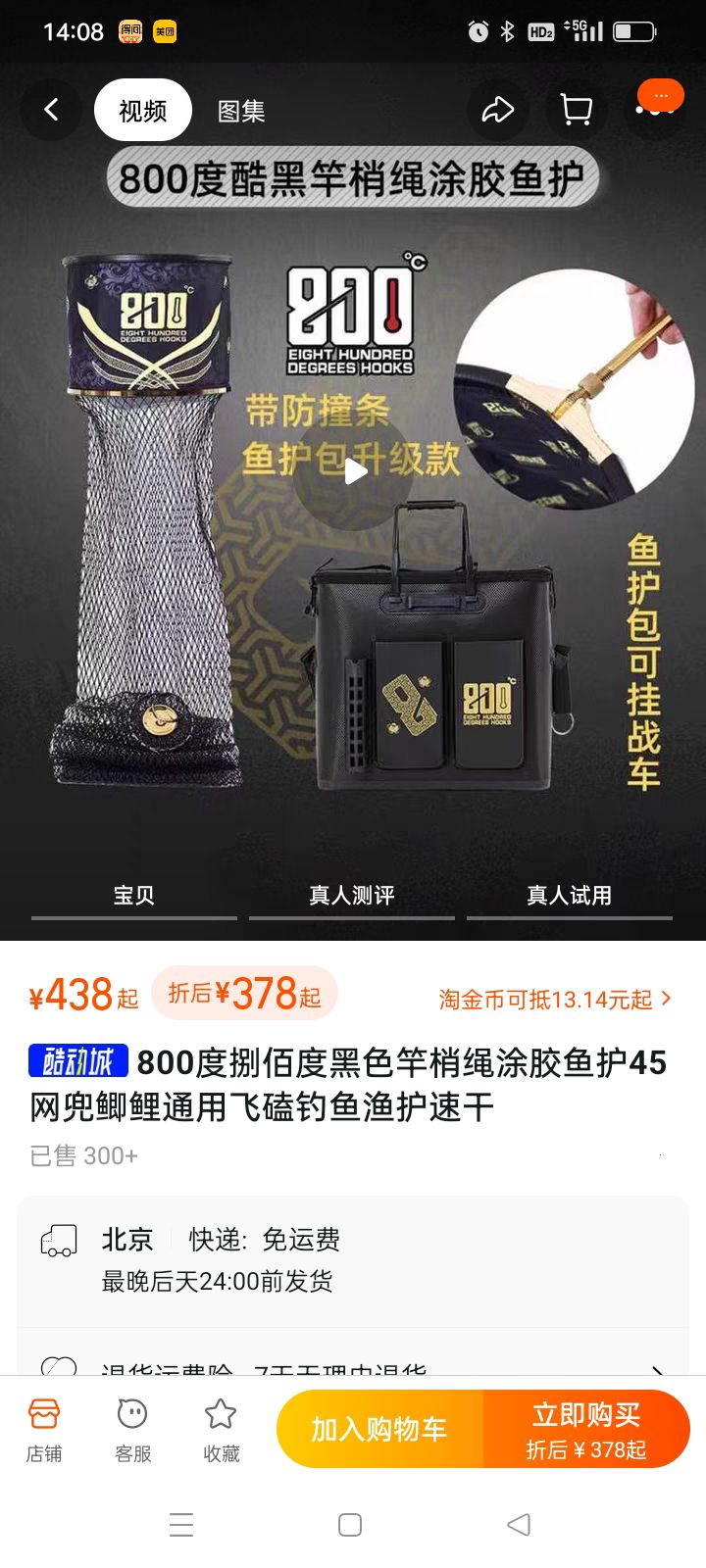Select the 真人测评 video segment
This screenshot has height=1568, width=706.
(x=352, y=896)
